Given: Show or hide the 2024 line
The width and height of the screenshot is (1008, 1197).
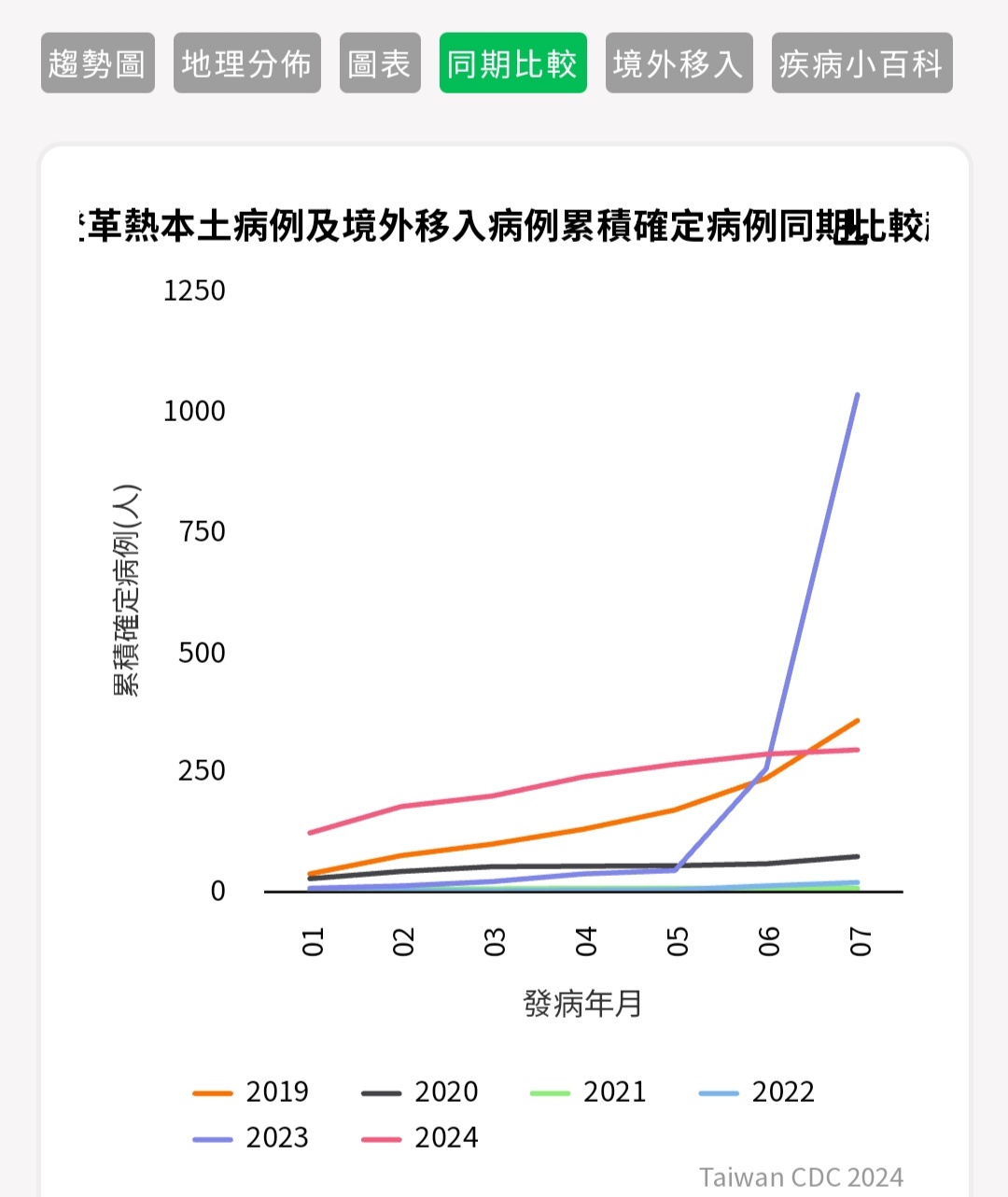Looking at the screenshot, I should 421,1137.
